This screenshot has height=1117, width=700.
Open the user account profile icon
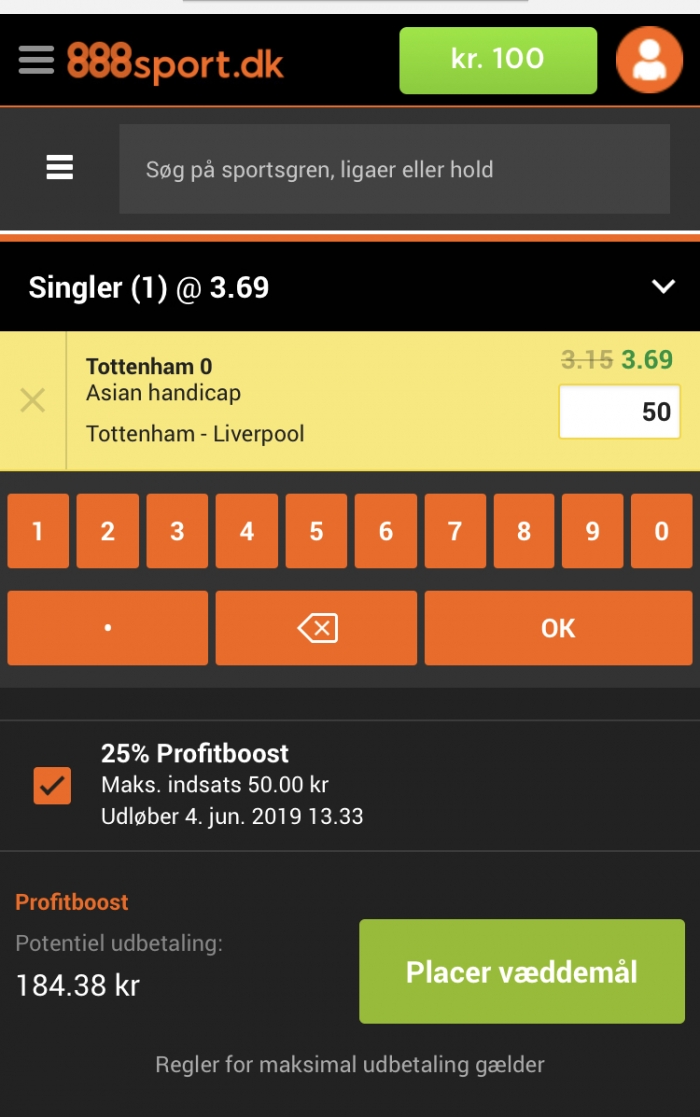[x=649, y=60]
